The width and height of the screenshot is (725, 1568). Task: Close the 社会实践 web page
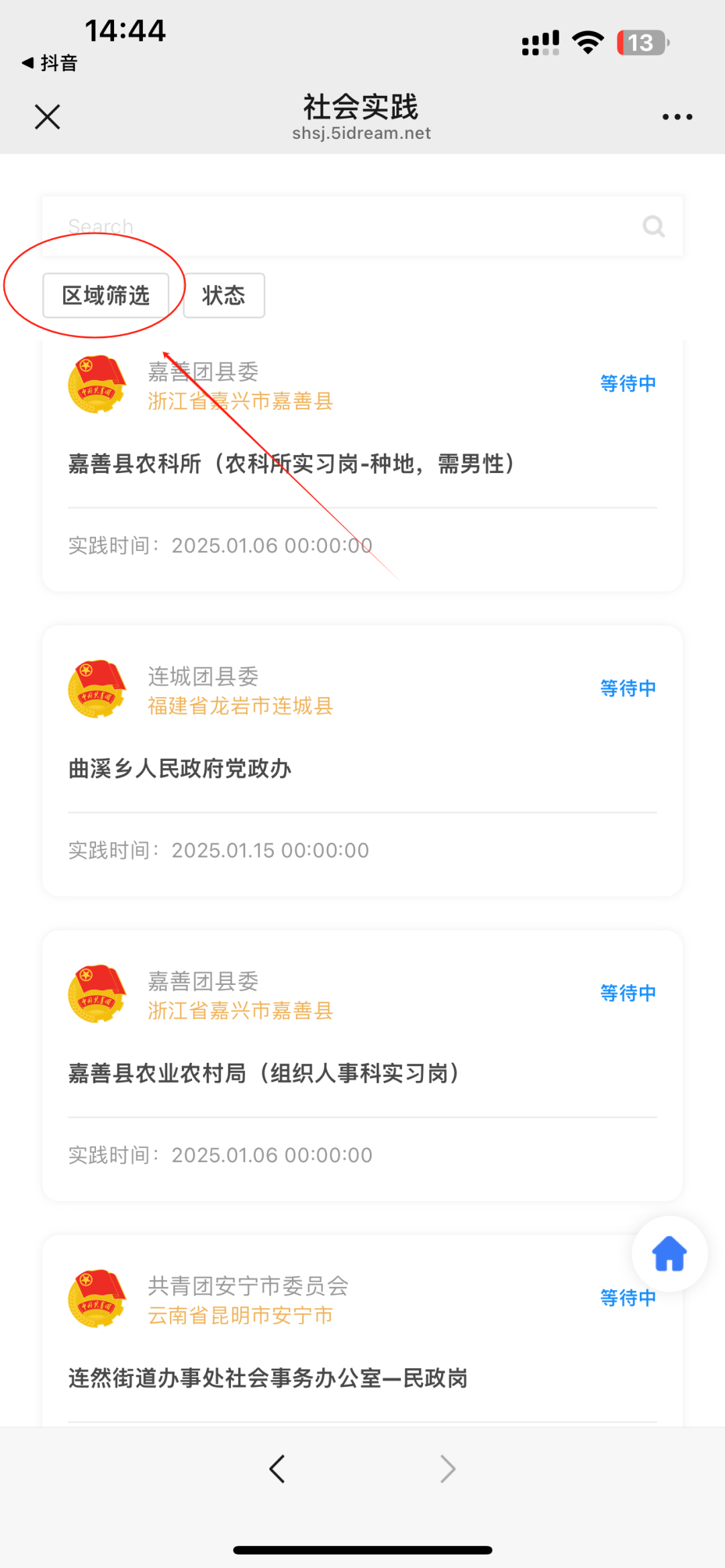coord(47,117)
